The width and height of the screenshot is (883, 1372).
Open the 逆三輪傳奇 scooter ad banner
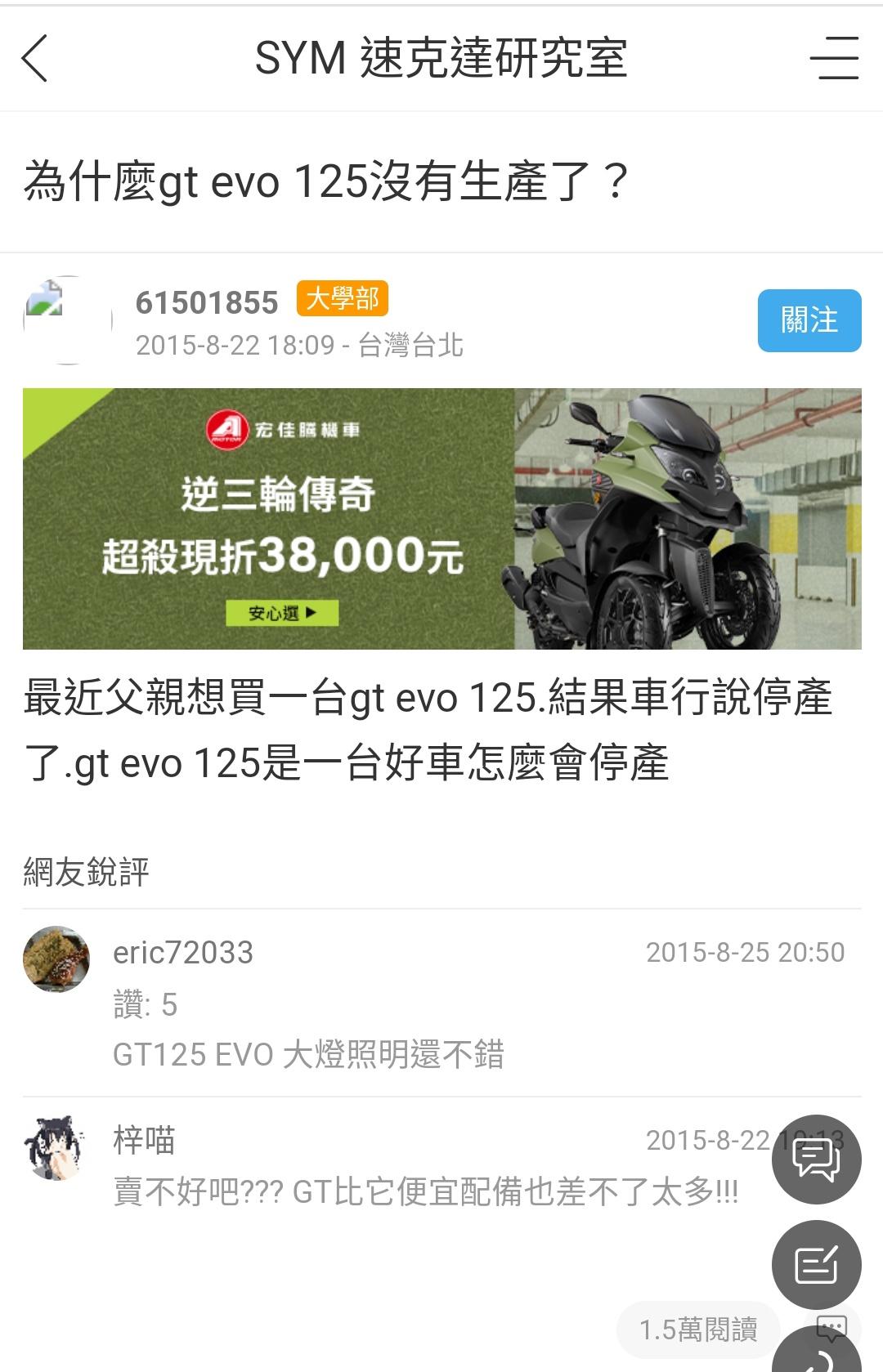coord(441,519)
